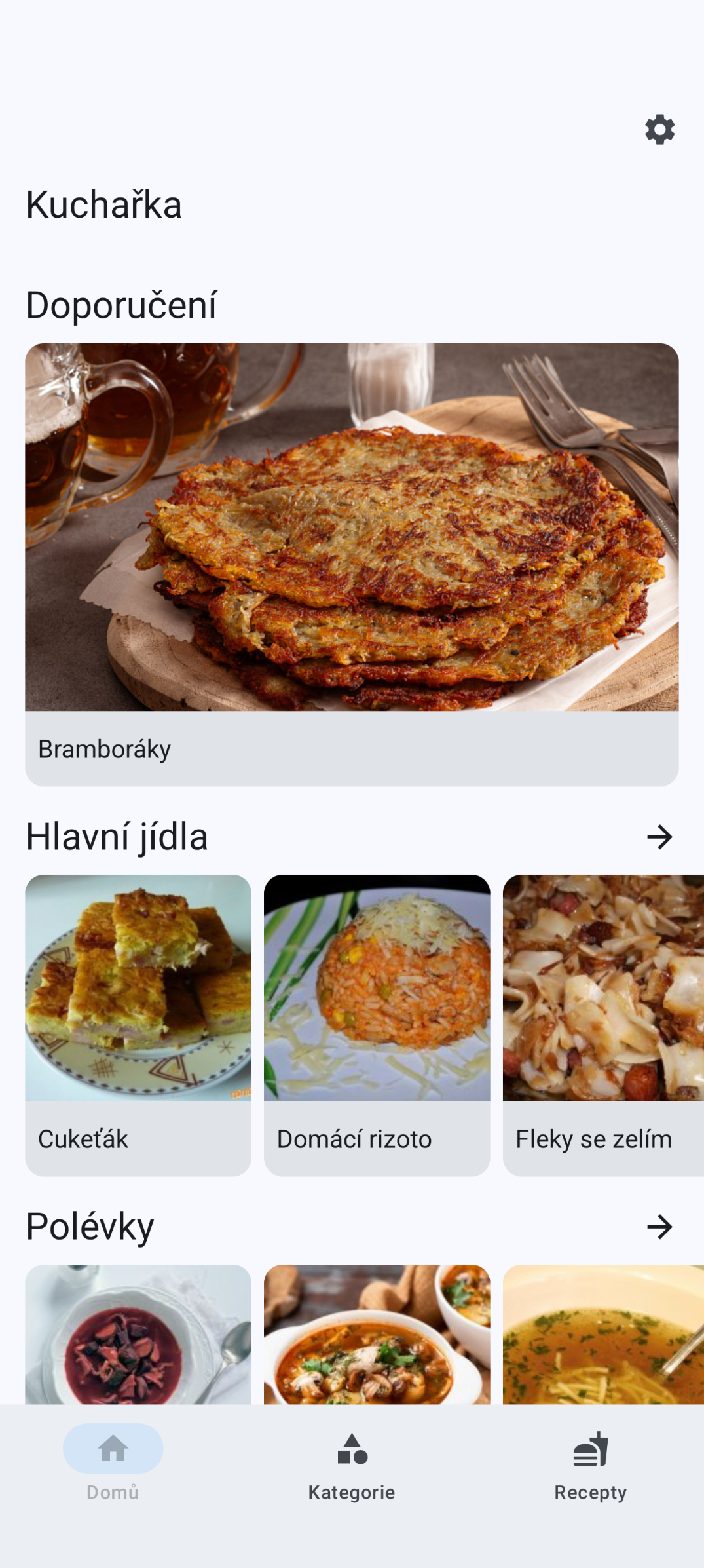The height and width of the screenshot is (1568, 704).
Task: View the Domácí rizoto recipe
Action: (x=377, y=1024)
